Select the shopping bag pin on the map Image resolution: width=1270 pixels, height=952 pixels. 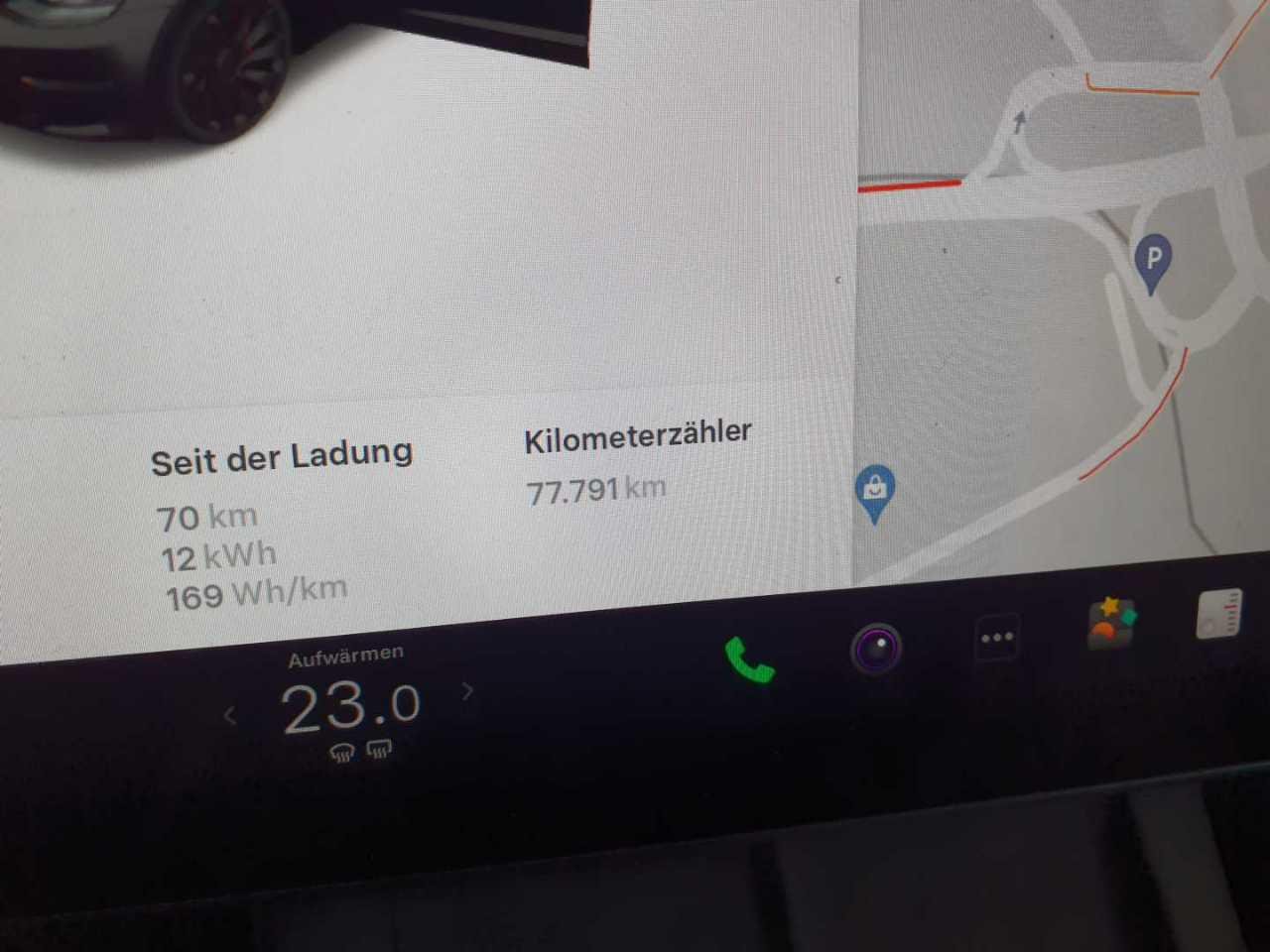pyautogui.click(x=874, y=491)
